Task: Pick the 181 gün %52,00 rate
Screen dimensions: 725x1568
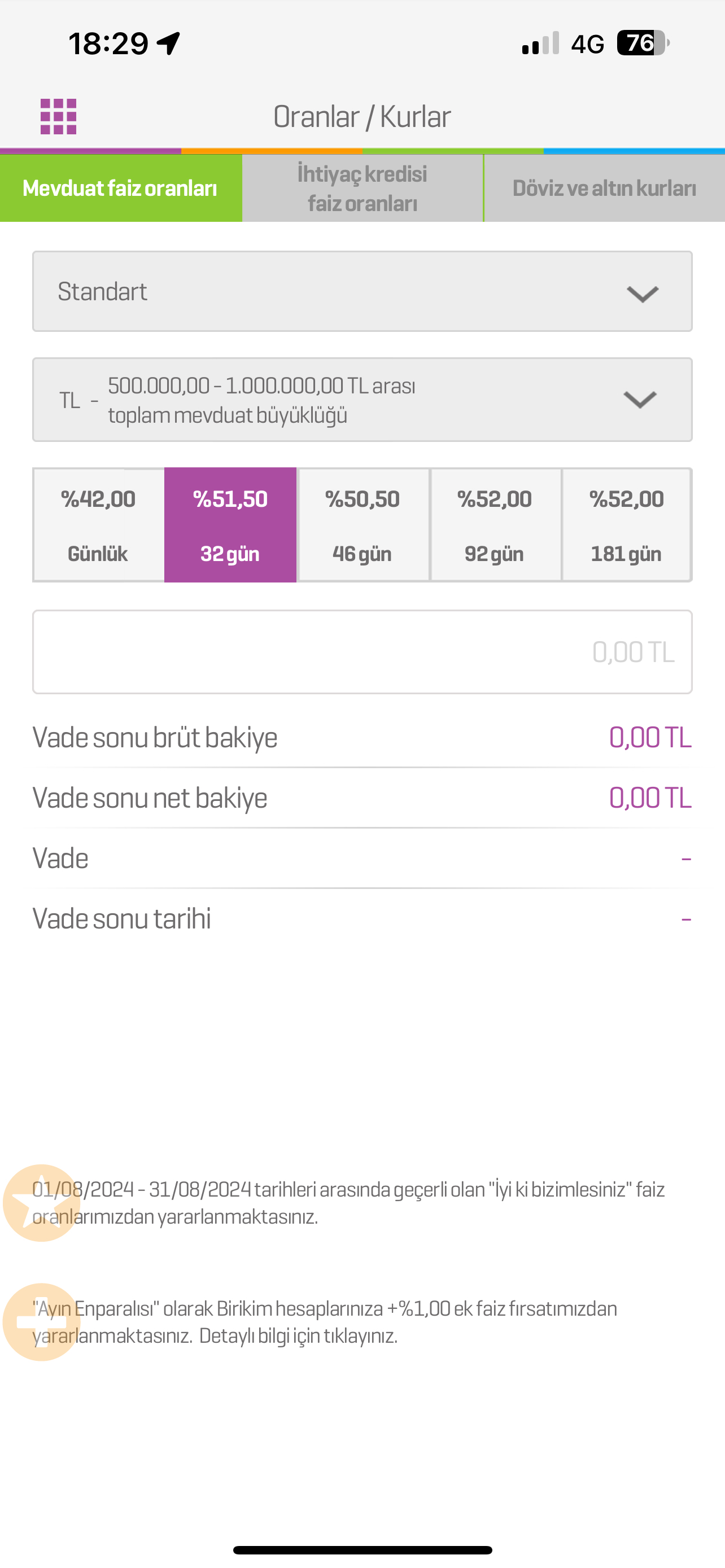Action: pos(626,525)
